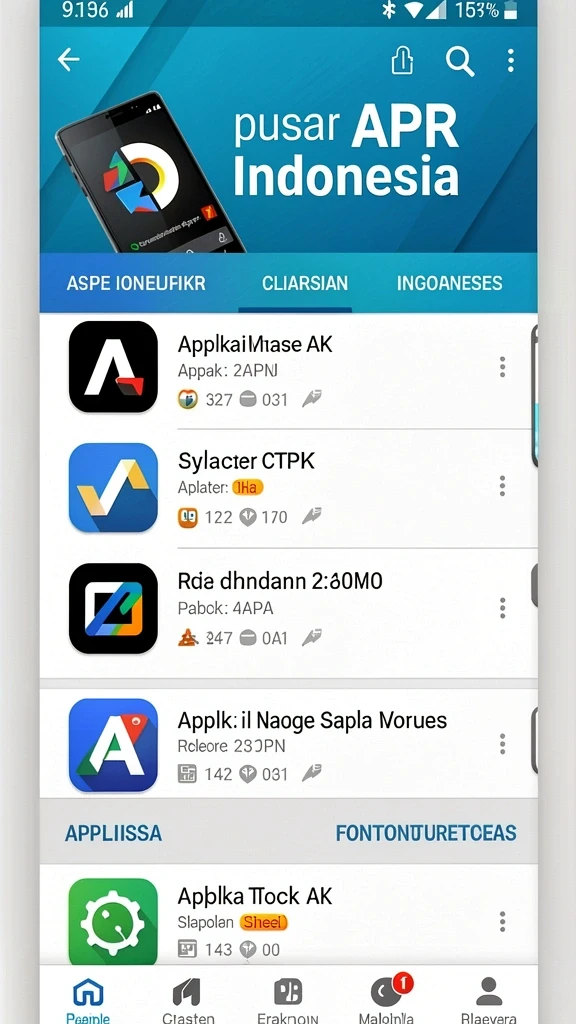Tap the FONTONTURETCEAS link
This screenshot has width=576, height=1024.
point(426,833)
